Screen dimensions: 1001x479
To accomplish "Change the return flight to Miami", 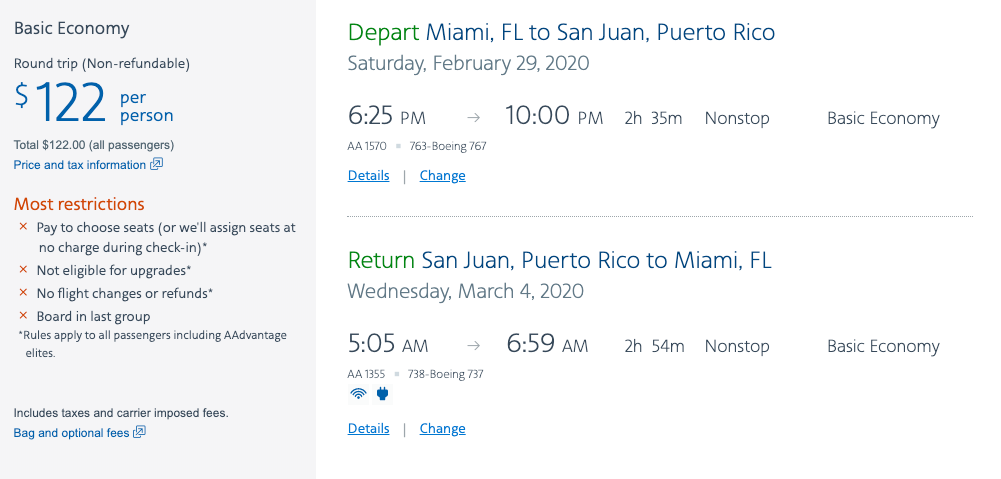I will (442, 429).
